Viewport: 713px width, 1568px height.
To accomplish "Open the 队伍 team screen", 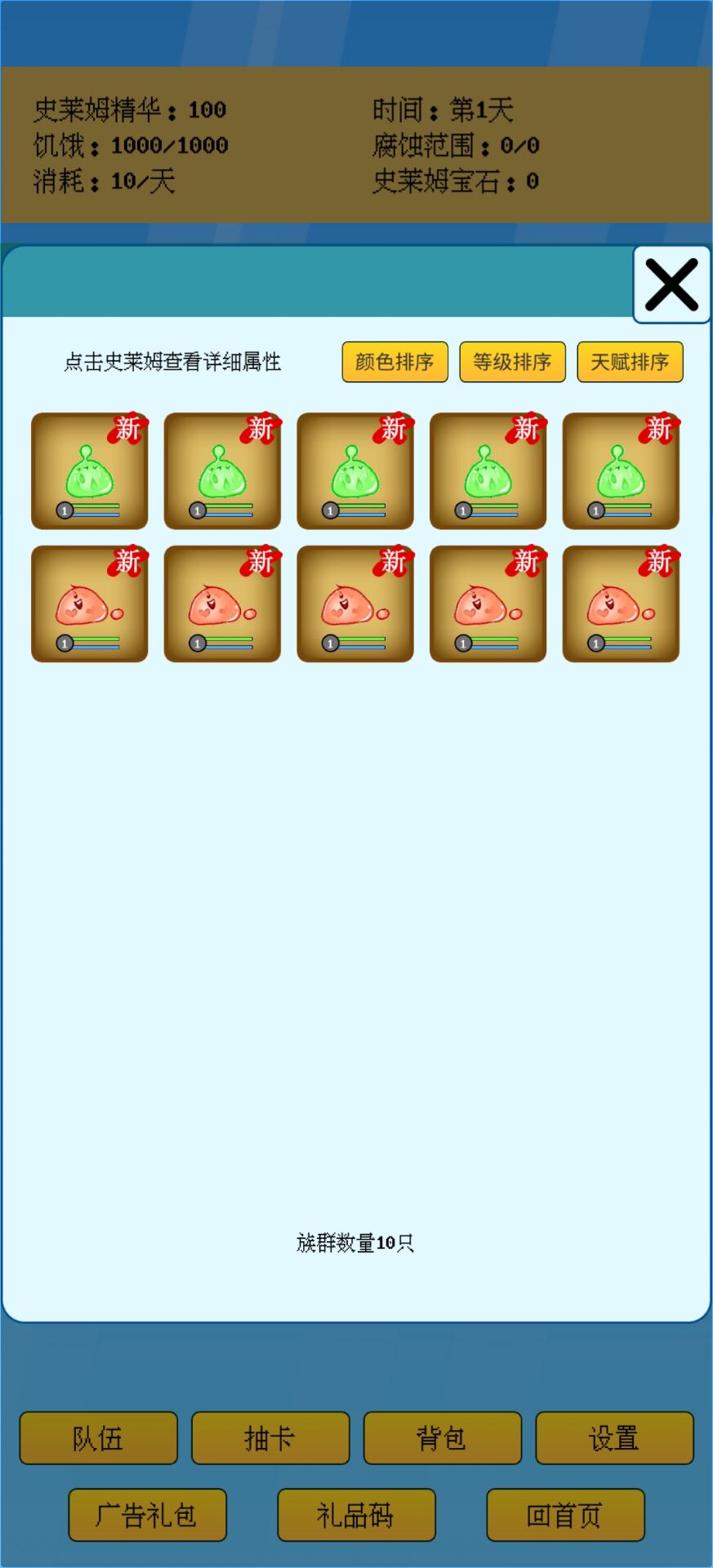I will [98, 1438].
